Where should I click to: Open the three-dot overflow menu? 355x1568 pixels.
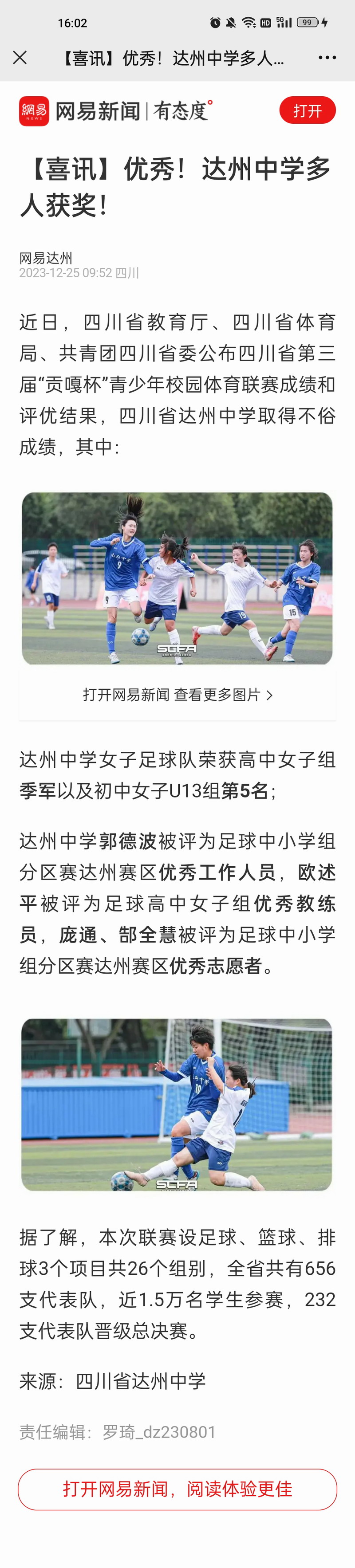point(327,58)
